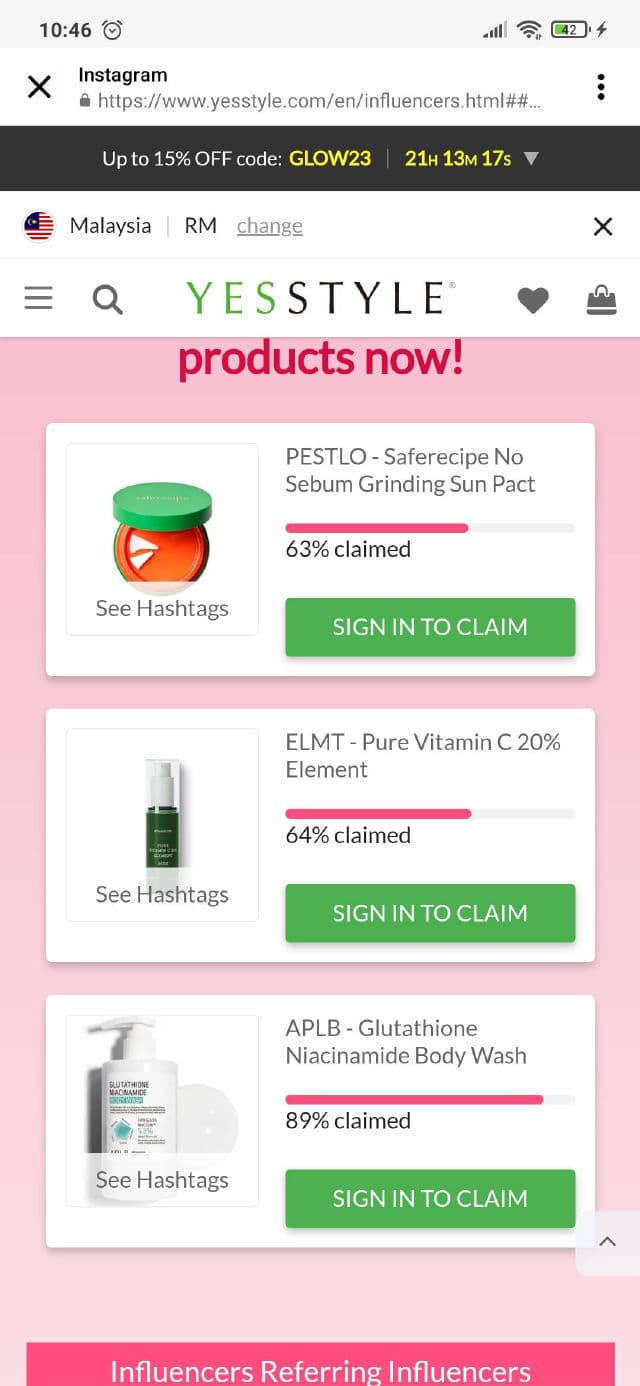
Task: See hashtags for APLB Body Wash
Action: (162, 1180)
